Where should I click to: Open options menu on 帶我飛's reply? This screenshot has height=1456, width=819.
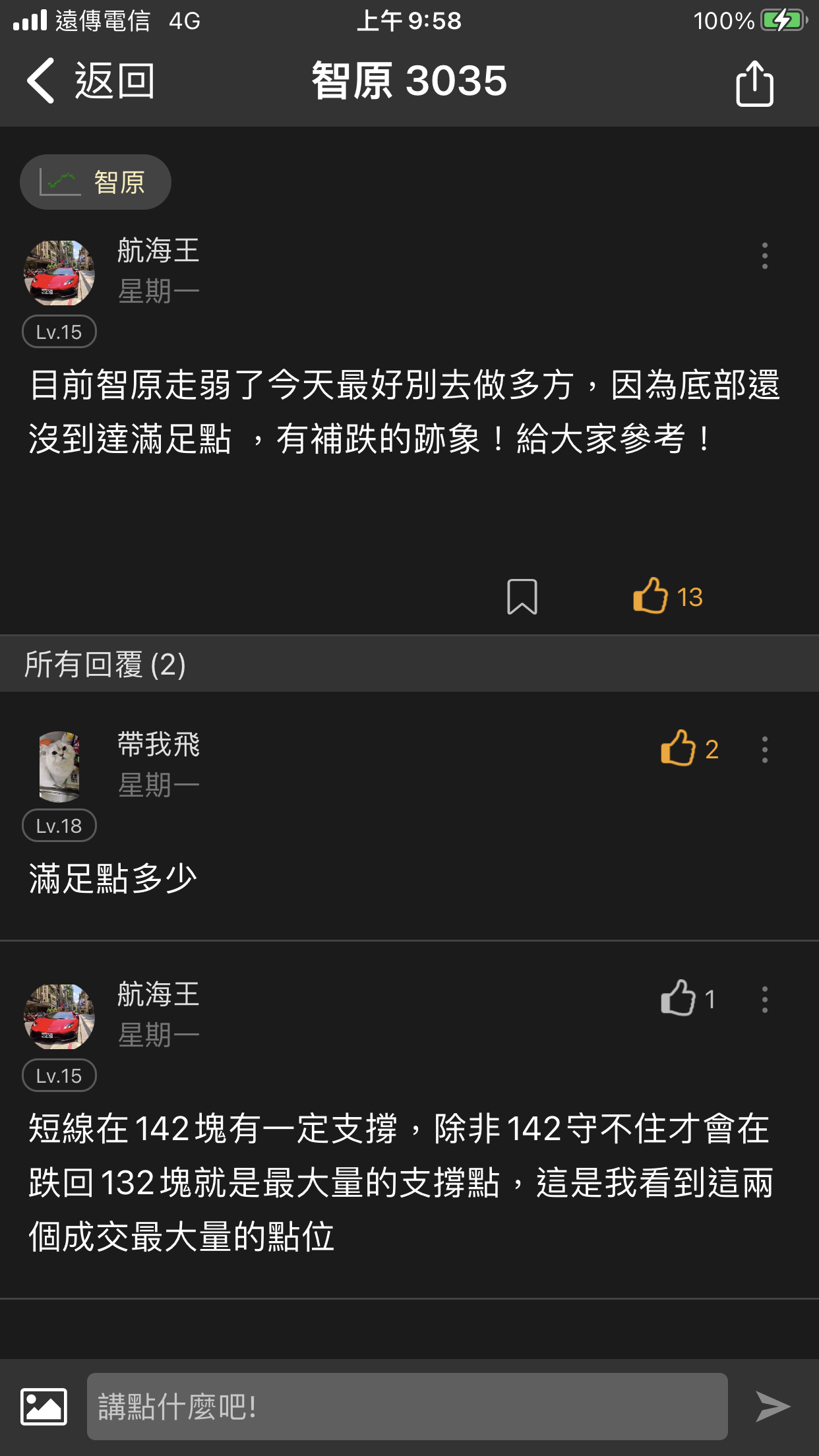(x=764, y=750)
